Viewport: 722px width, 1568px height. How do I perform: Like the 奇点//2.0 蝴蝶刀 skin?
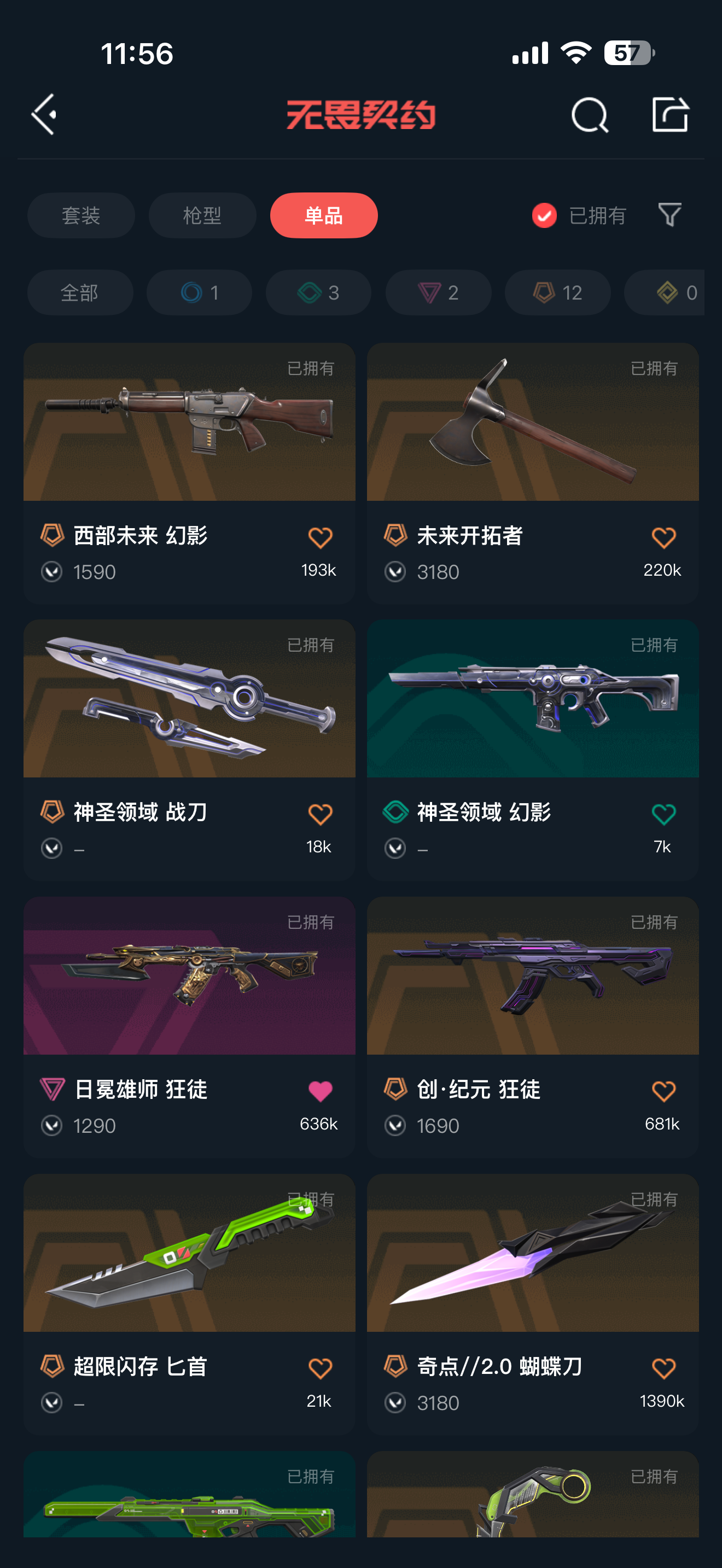click(663, 1368)
